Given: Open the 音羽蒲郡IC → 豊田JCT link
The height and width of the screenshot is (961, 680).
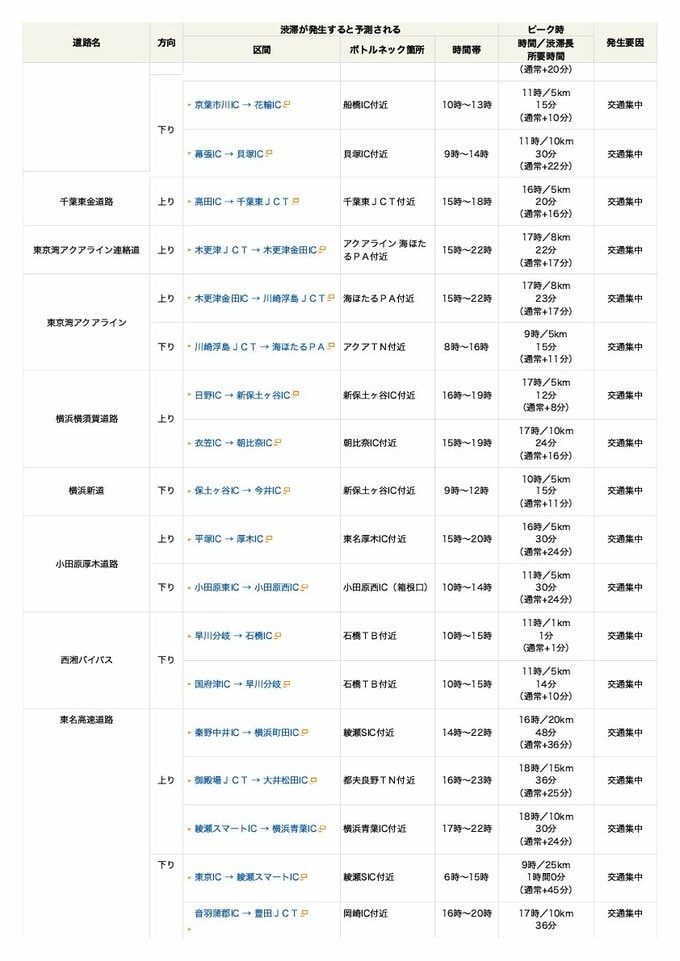Looking at the screenshot, I should (x=245, y=914).
